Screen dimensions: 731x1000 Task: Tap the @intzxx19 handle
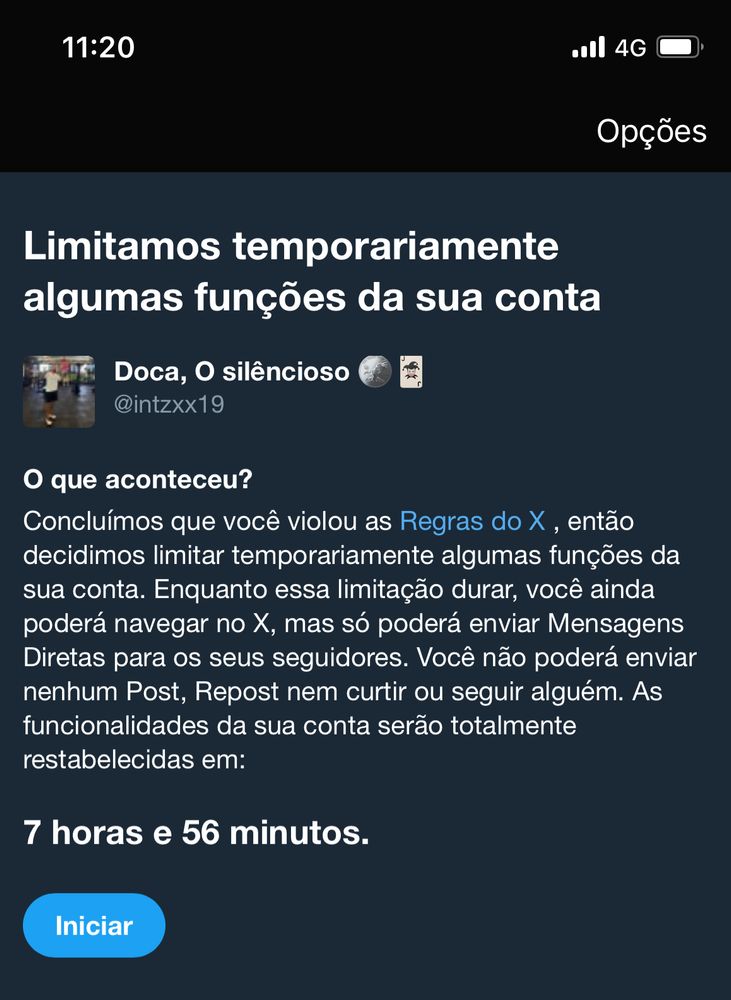click(x=177, y=405)
